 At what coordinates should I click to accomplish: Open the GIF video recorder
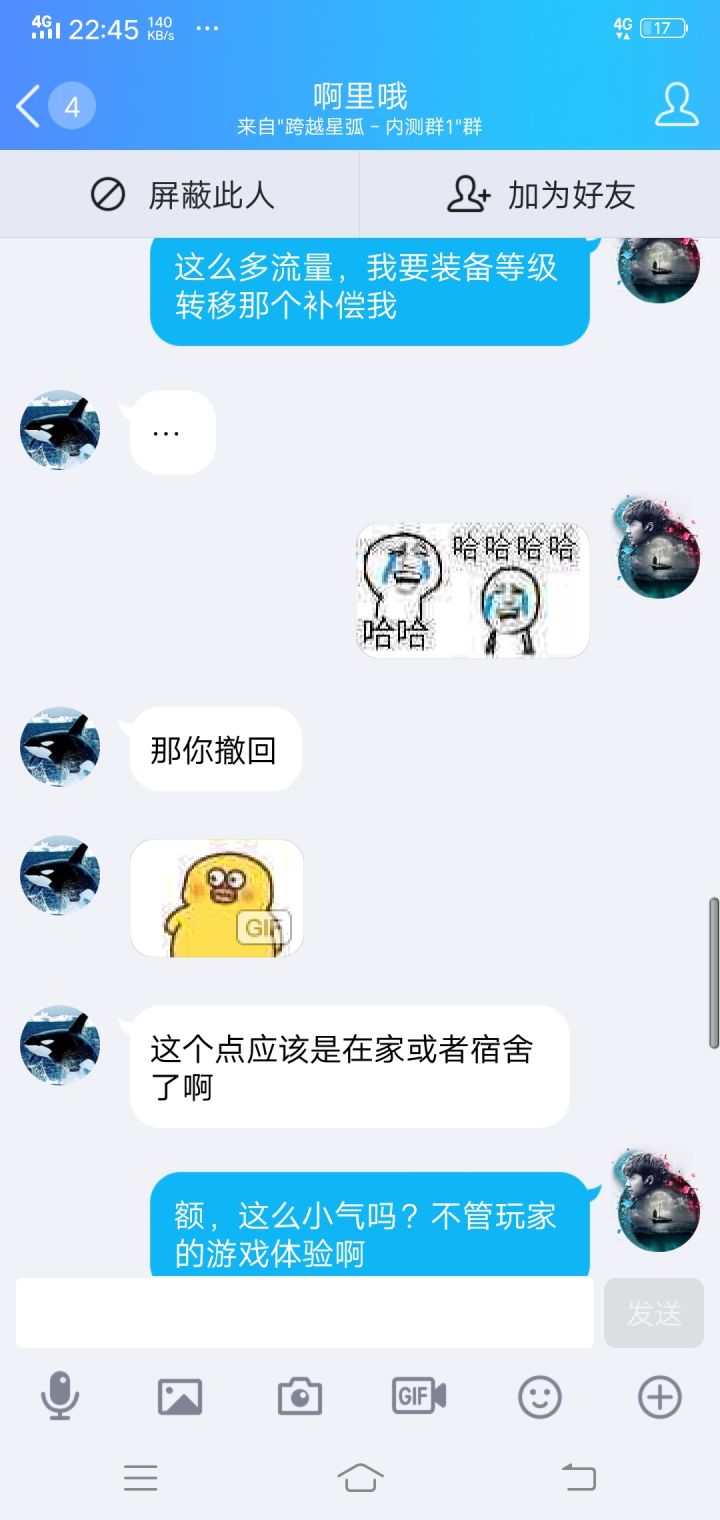pyautogui.click(x=419, y=1397)
